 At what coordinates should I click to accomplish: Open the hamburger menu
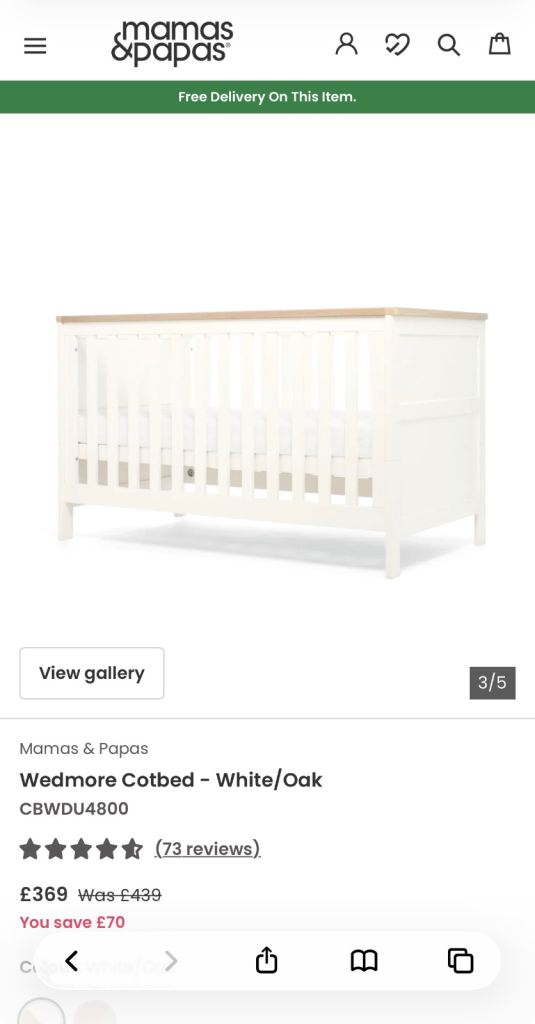35,46
